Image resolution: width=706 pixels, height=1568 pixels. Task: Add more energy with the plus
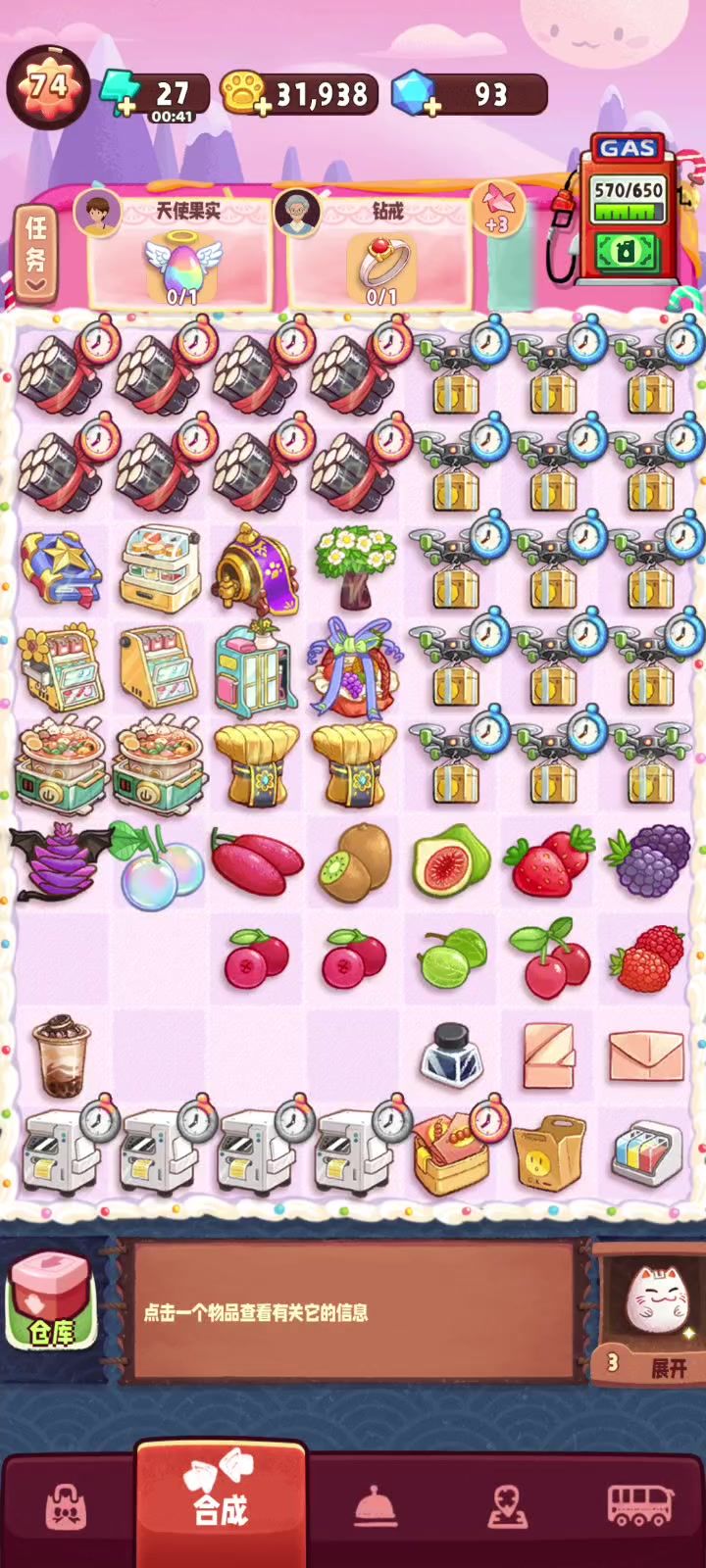tap(124, 106)
